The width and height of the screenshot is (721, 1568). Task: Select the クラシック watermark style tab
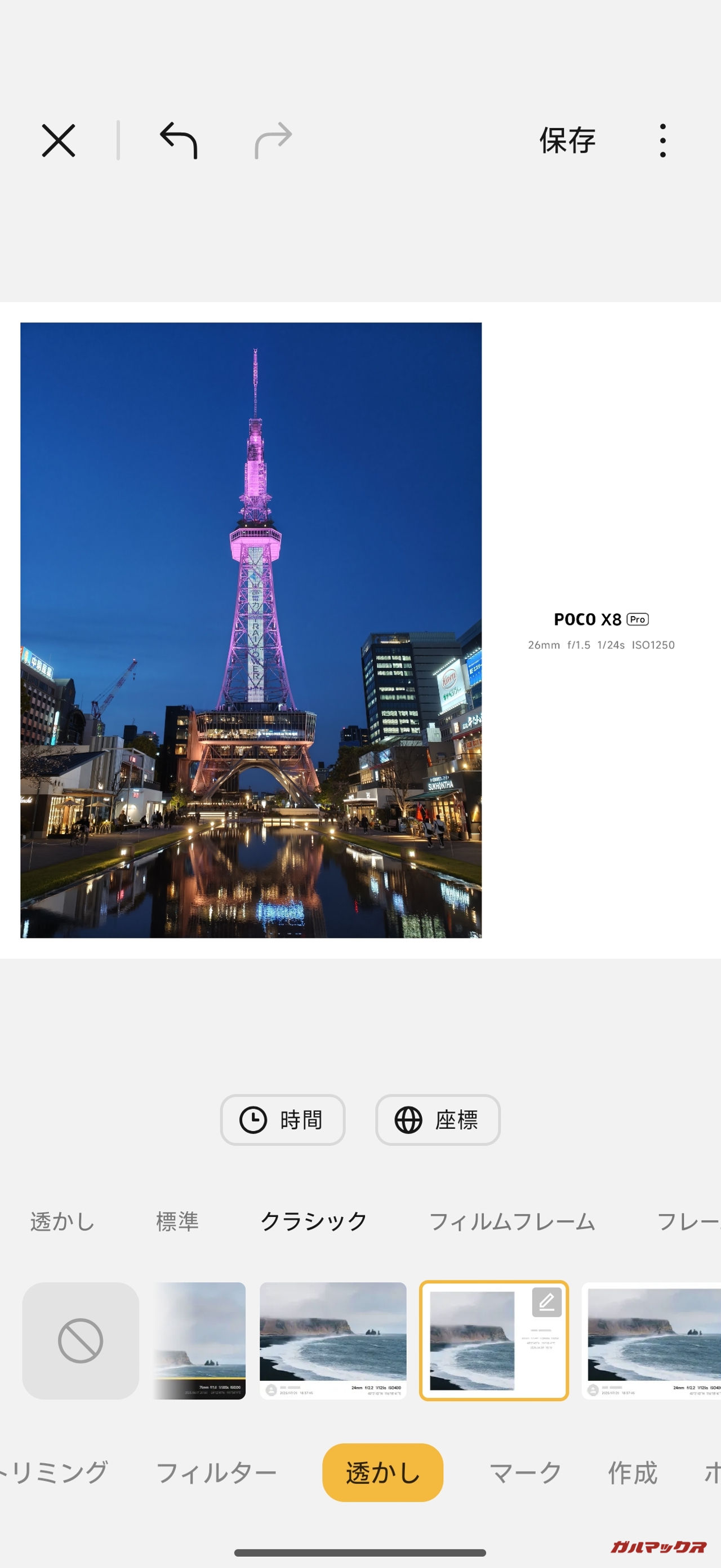click(313, 1221)
